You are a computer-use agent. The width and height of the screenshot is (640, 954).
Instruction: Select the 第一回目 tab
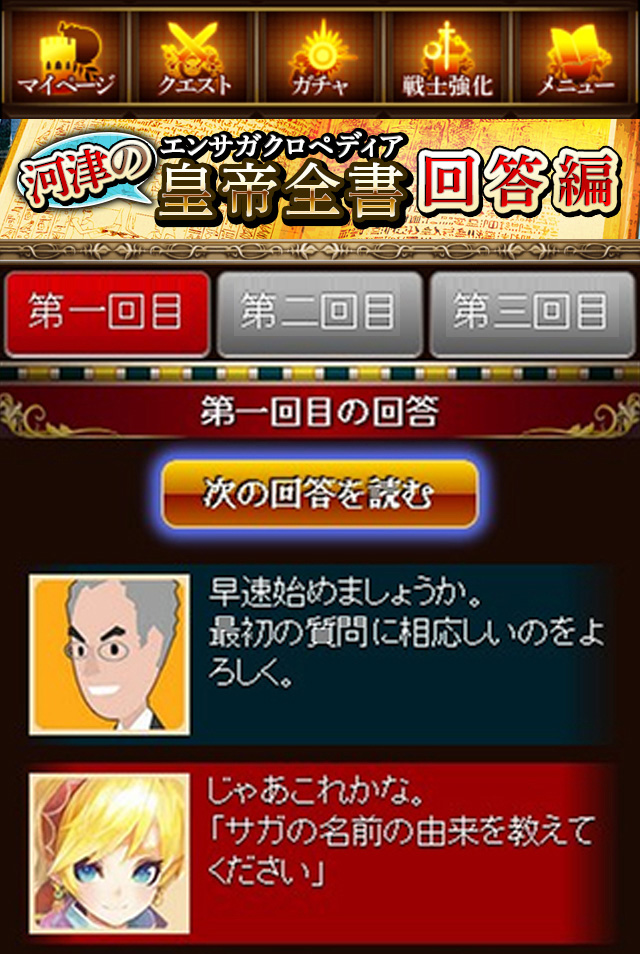pyautogui.click(x=107, y=314)
